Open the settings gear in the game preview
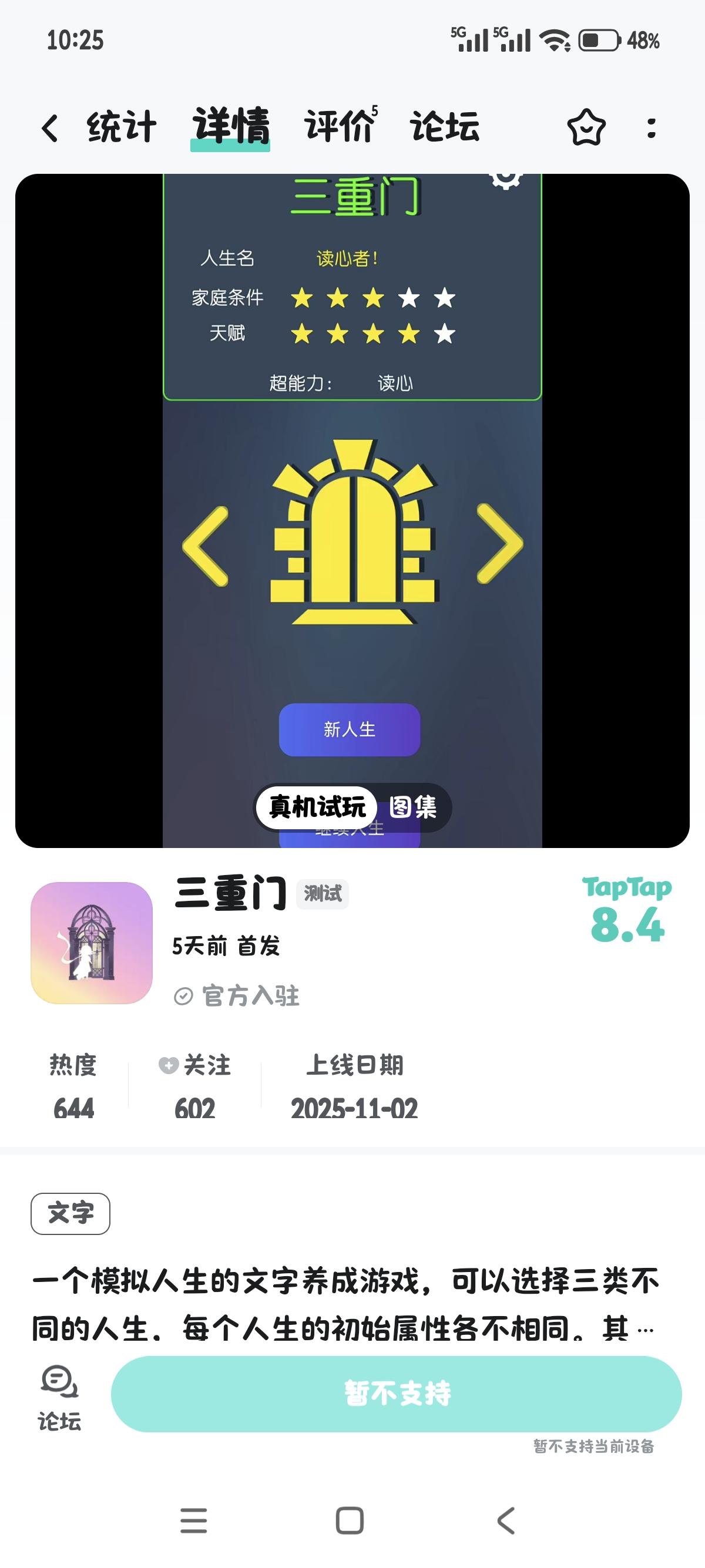The height and width of the screenshot is (1568, 705). point(505,180)
